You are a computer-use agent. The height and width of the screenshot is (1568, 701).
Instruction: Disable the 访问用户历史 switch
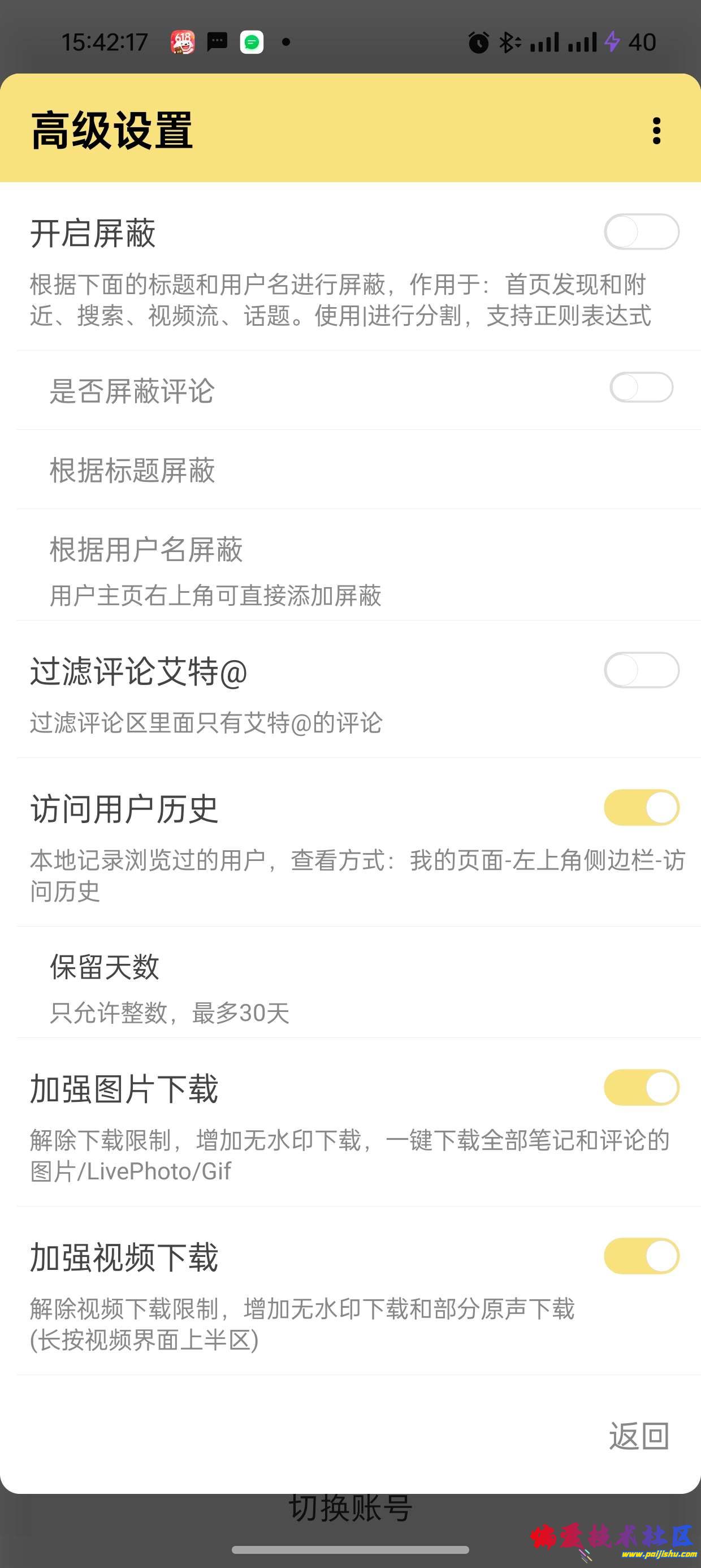[642, 808]
